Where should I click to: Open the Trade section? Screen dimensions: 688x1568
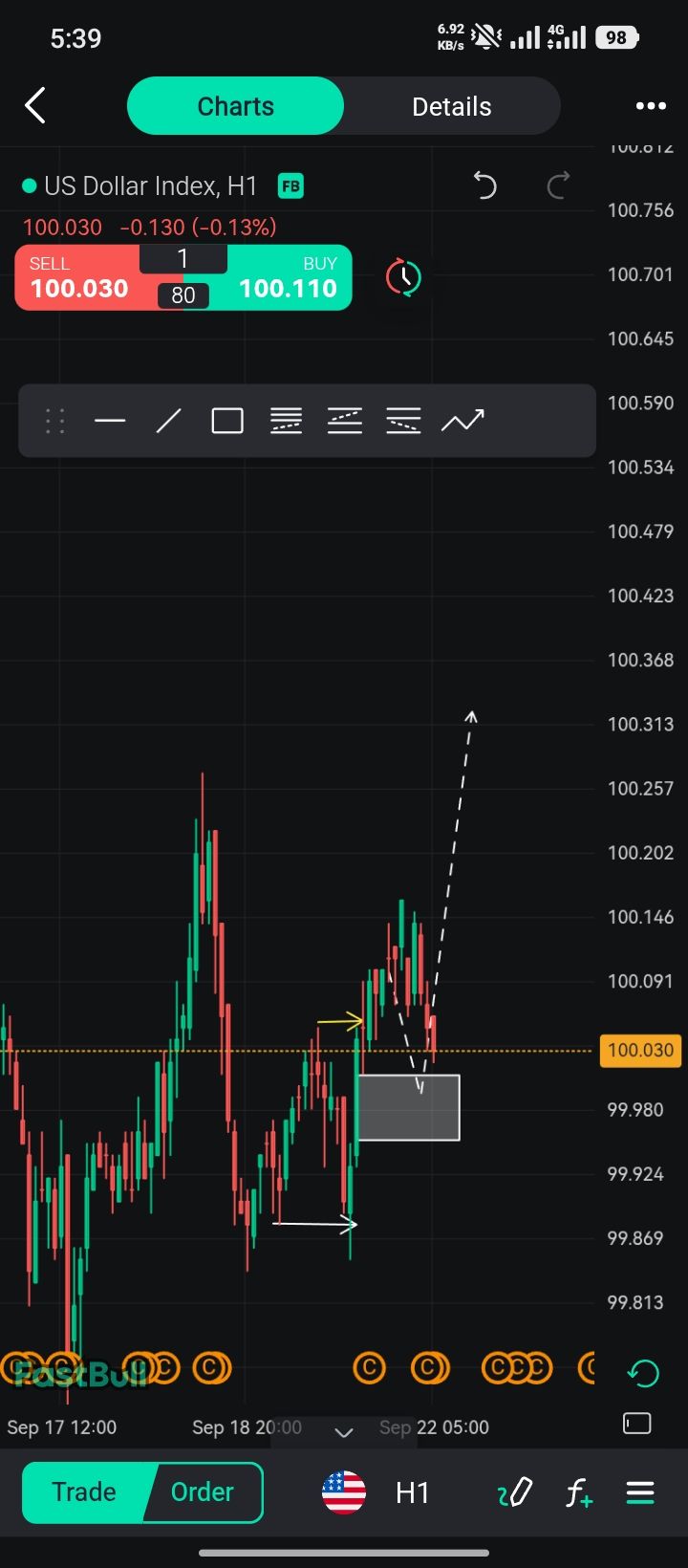(x=84, y=1492)
